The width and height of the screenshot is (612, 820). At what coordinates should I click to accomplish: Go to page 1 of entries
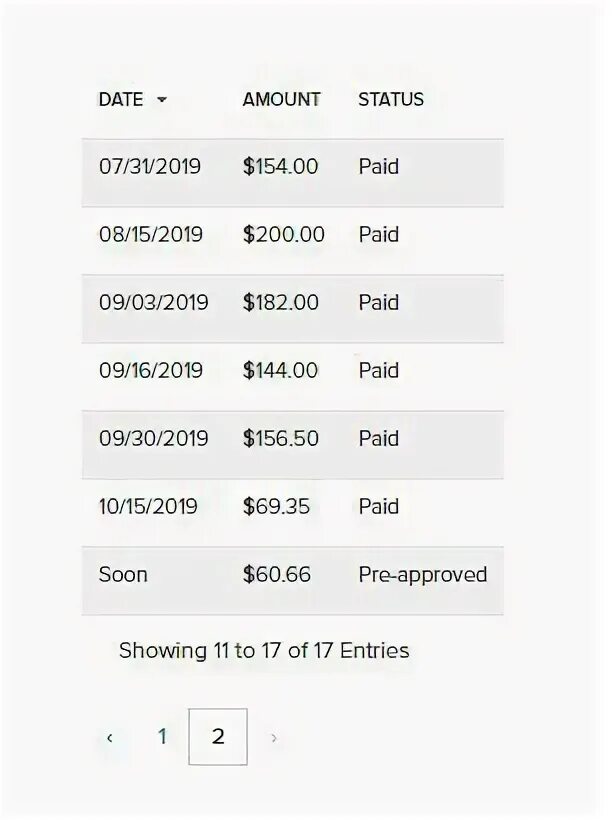pos(162,737)
